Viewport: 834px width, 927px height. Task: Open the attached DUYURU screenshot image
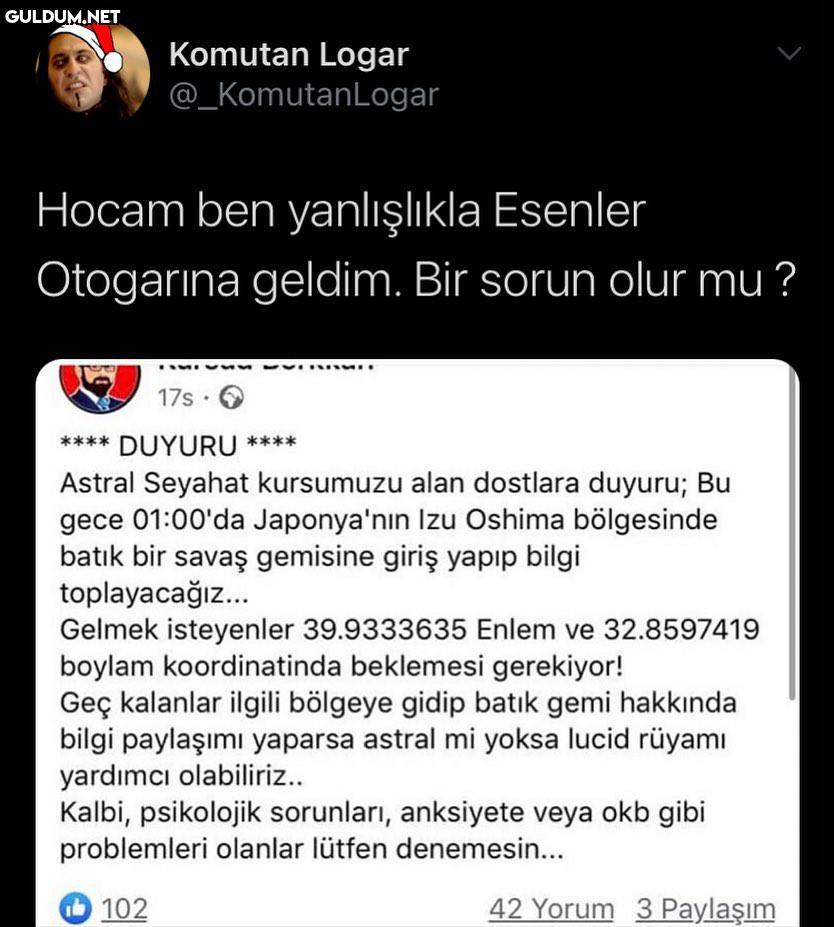[x=416, y=640]
